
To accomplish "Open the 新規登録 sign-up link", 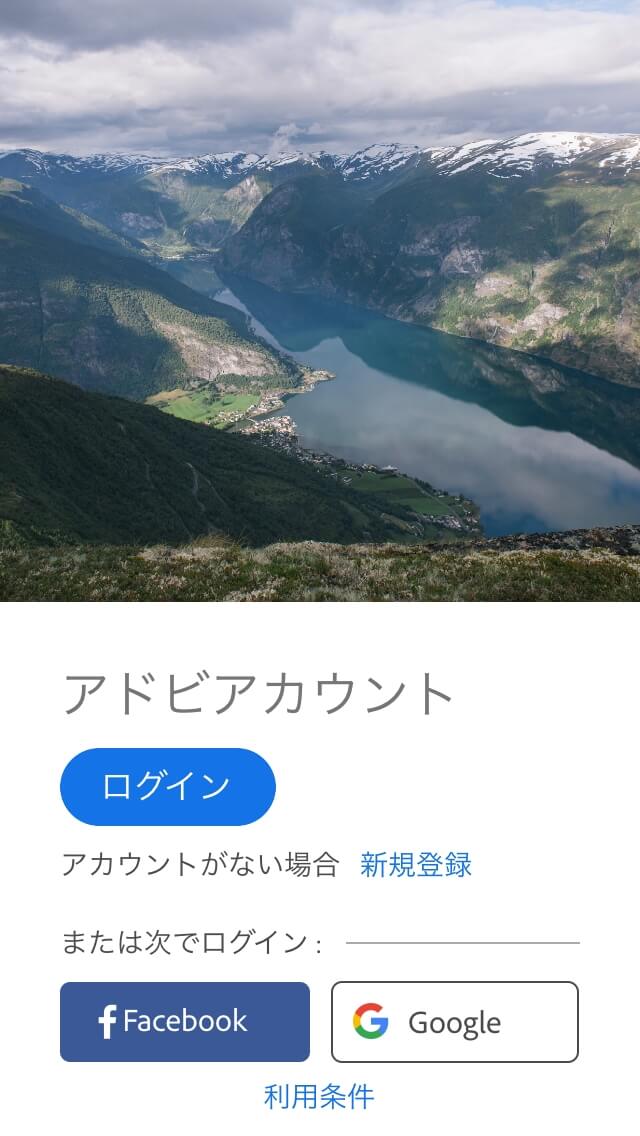I will pyautogui.click(x=415, y=865).
